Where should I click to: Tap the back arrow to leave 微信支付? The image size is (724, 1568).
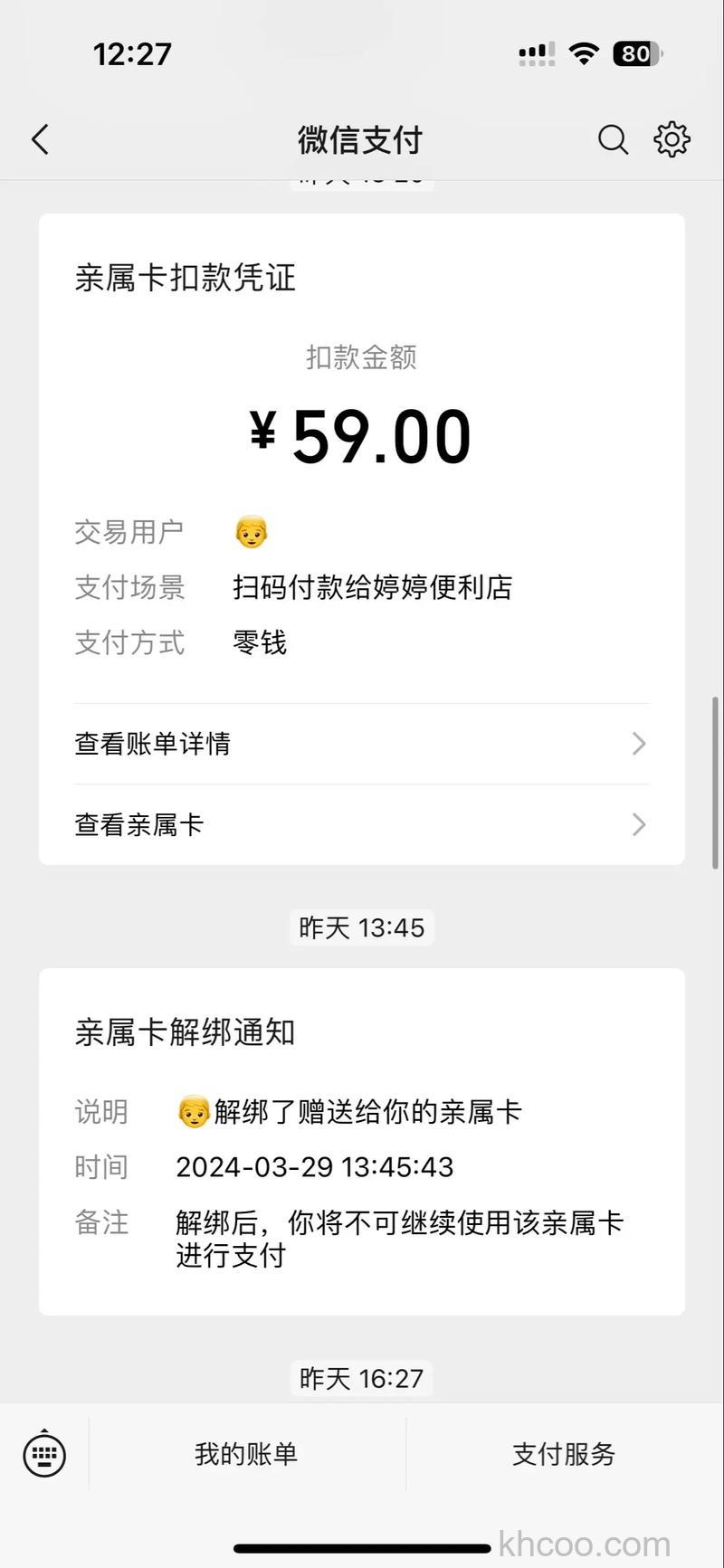(x=39, y=139)
